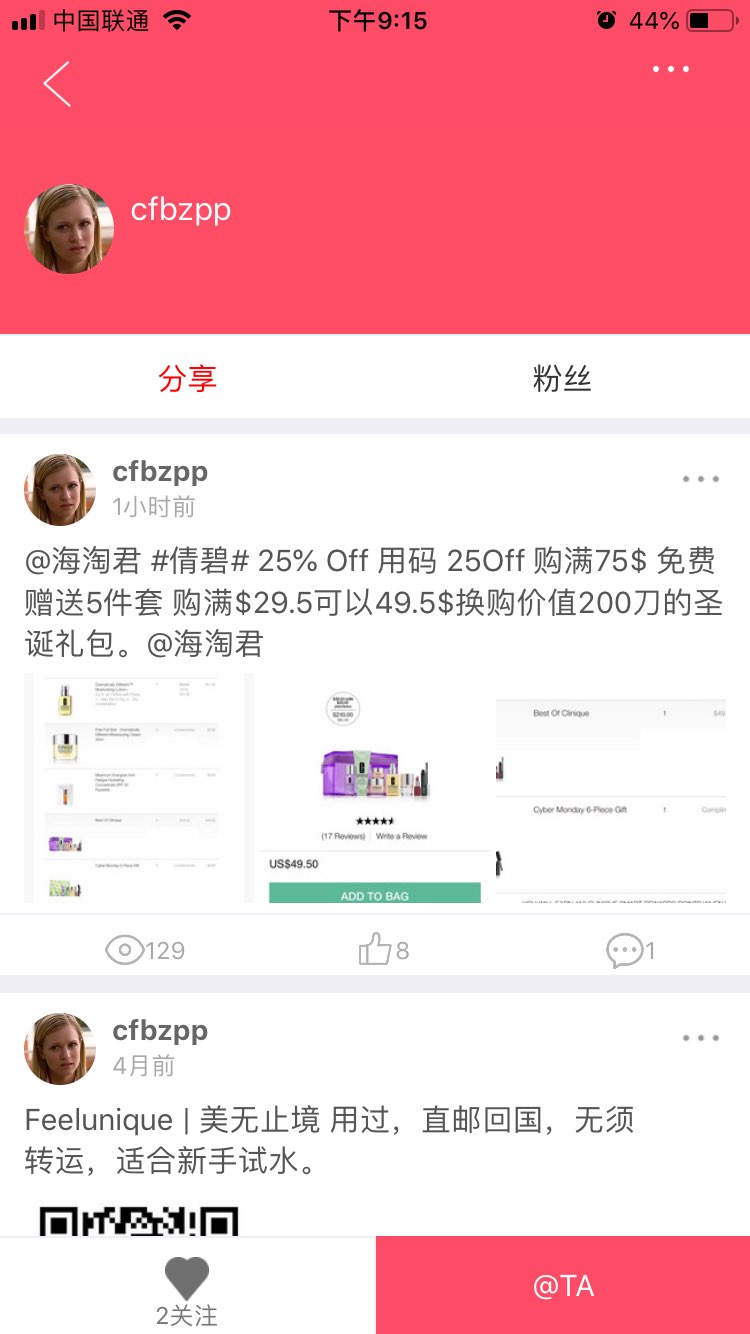Follow cfbzpp via the heart 关注 button
This screenshot has height=1334, width=750.
(x=187, y=1288)
